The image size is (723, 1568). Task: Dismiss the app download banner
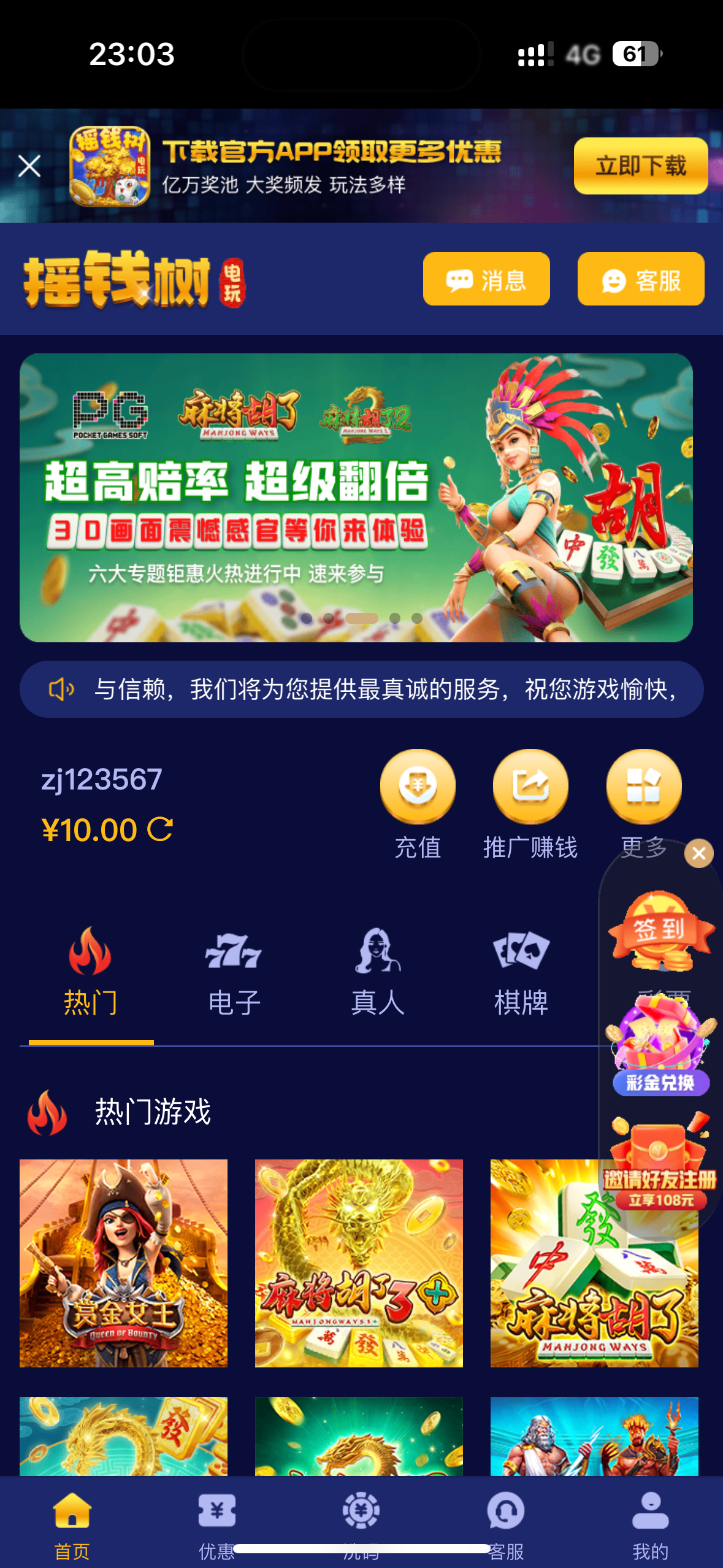point(29,166)
